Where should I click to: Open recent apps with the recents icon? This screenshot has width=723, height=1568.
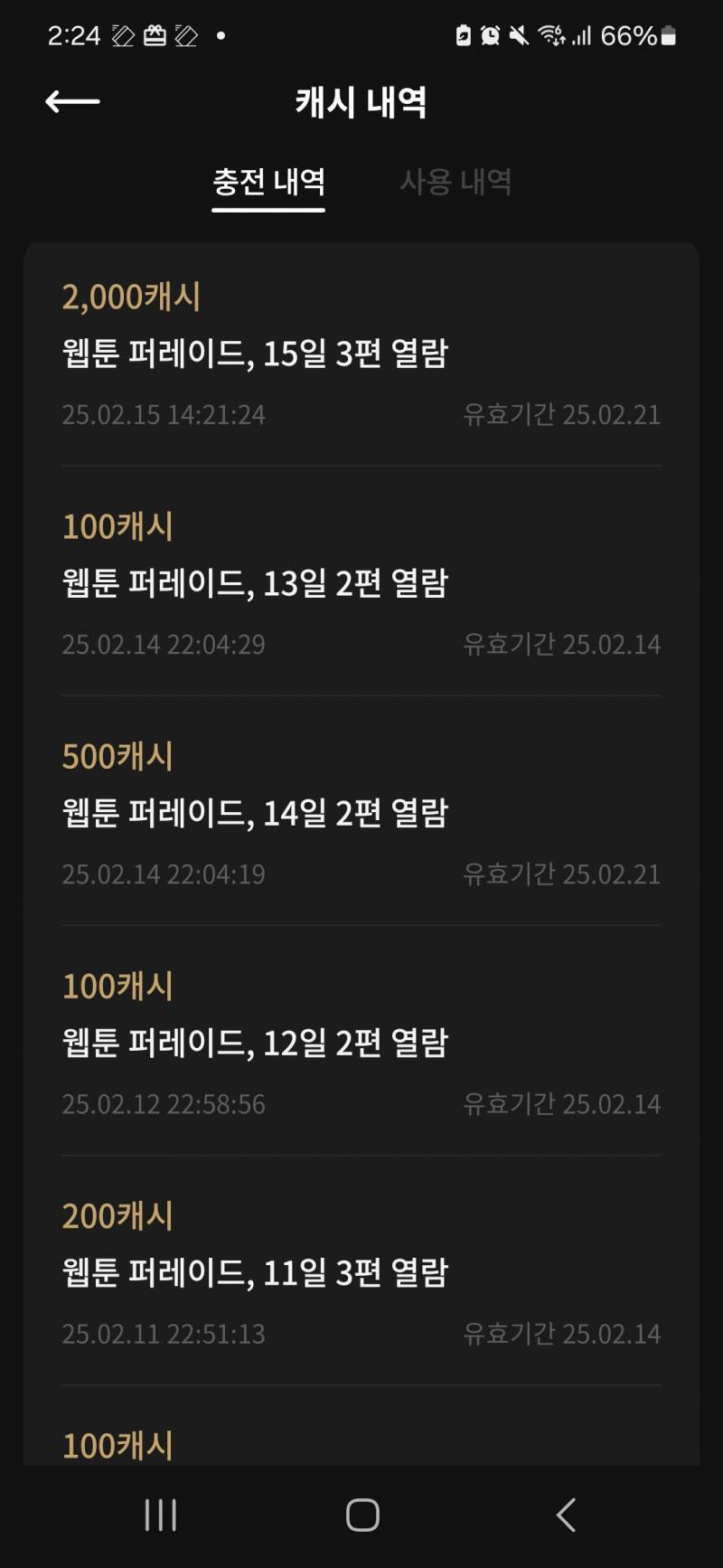tap(159, 1516)
